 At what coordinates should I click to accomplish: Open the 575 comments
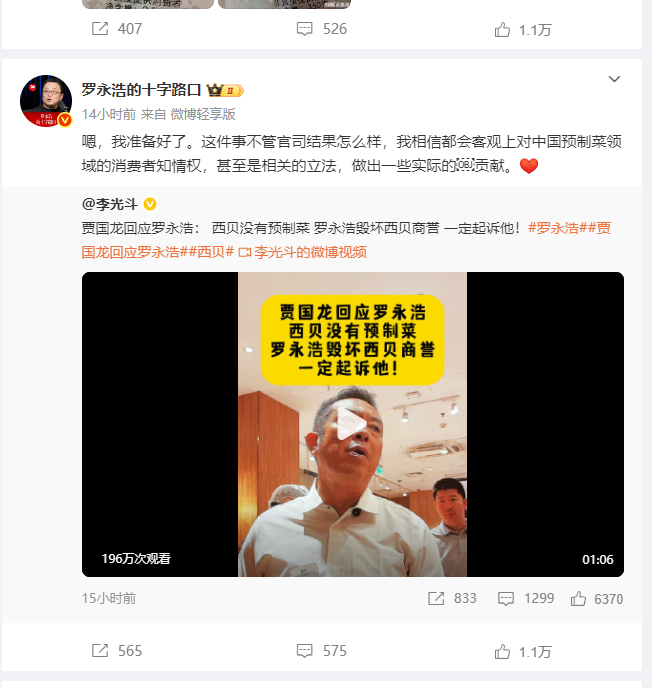point(321,650)
